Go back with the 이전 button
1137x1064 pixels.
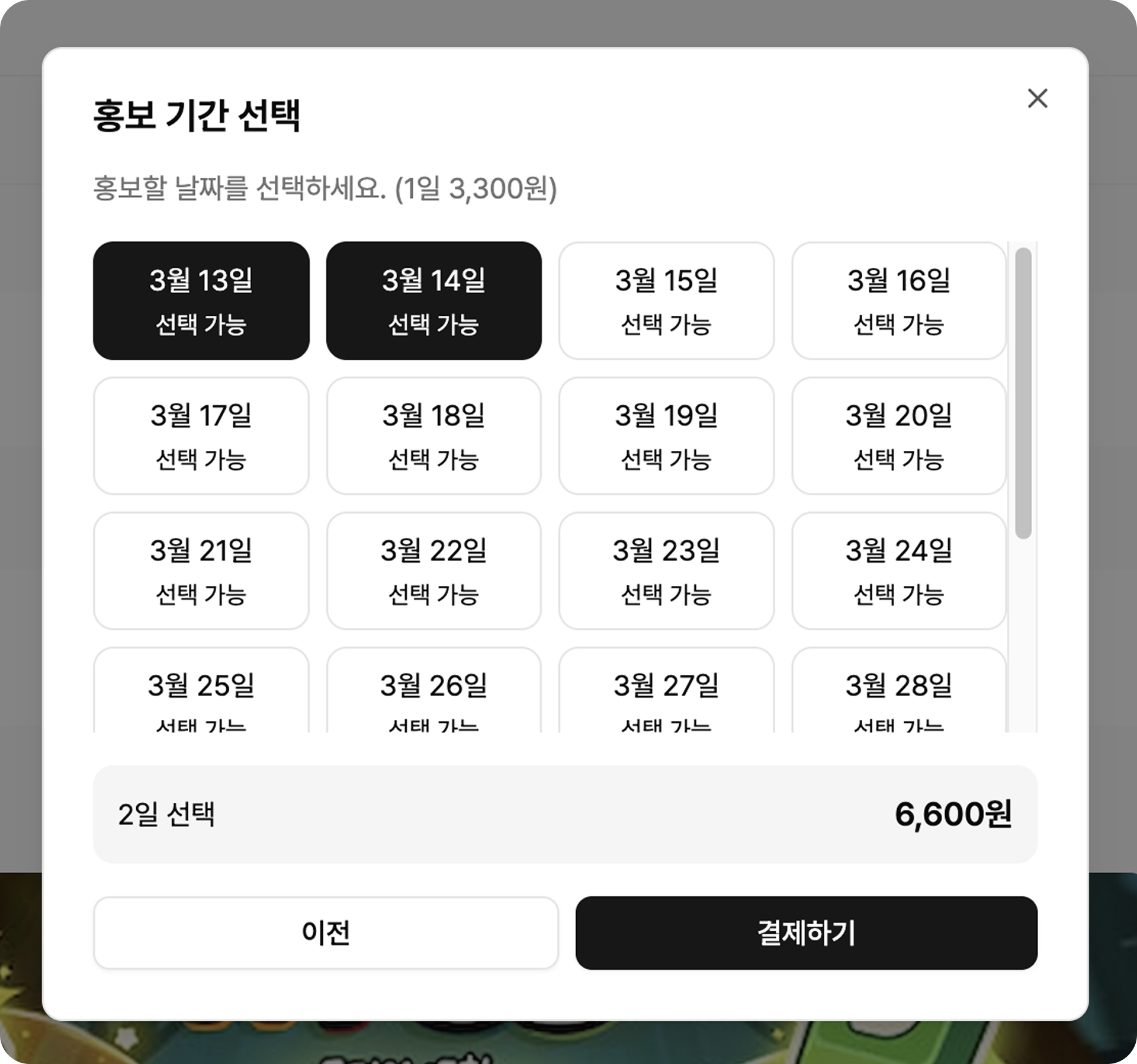[325, 932]
